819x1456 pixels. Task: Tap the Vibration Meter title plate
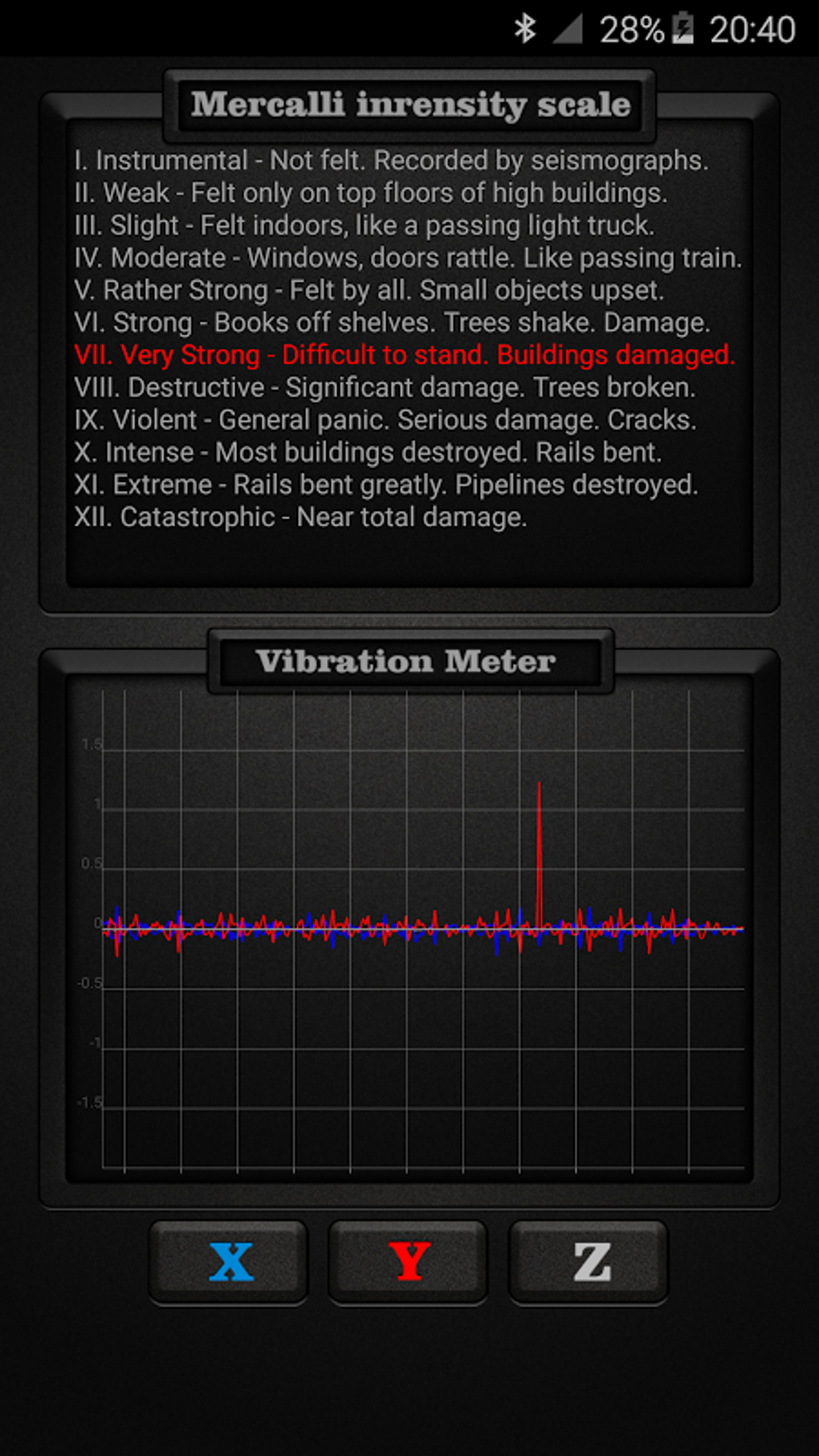click(x=409, y=661)
